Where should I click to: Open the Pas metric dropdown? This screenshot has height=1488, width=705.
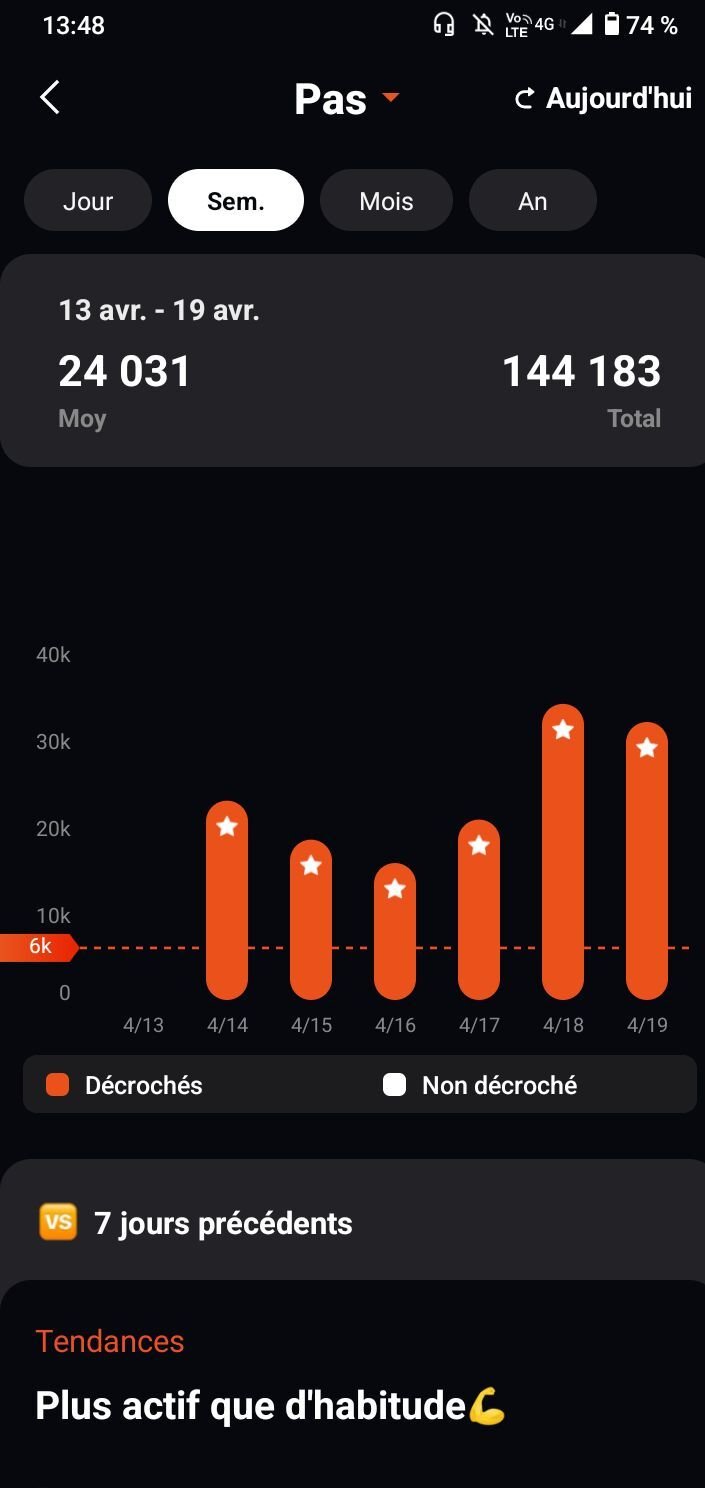pos(347,99)
